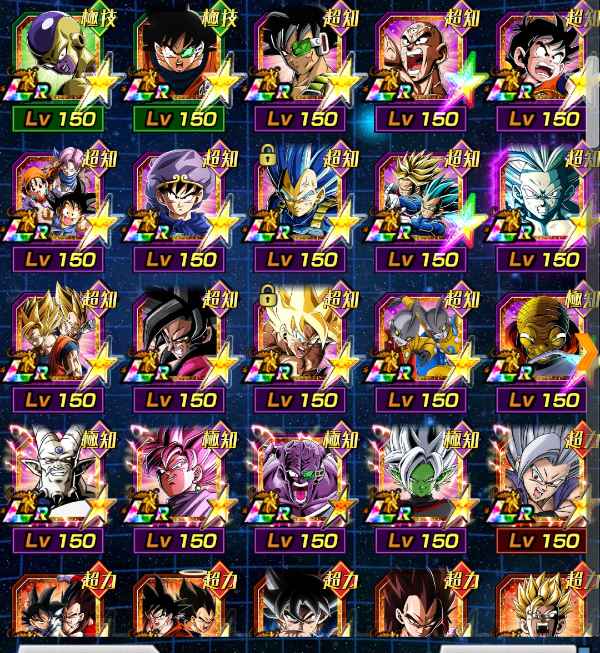The width and height of the screenshot is (600, 653).
Task: Open the Golden Frieza character card
Action: click(x=60, y=60)
